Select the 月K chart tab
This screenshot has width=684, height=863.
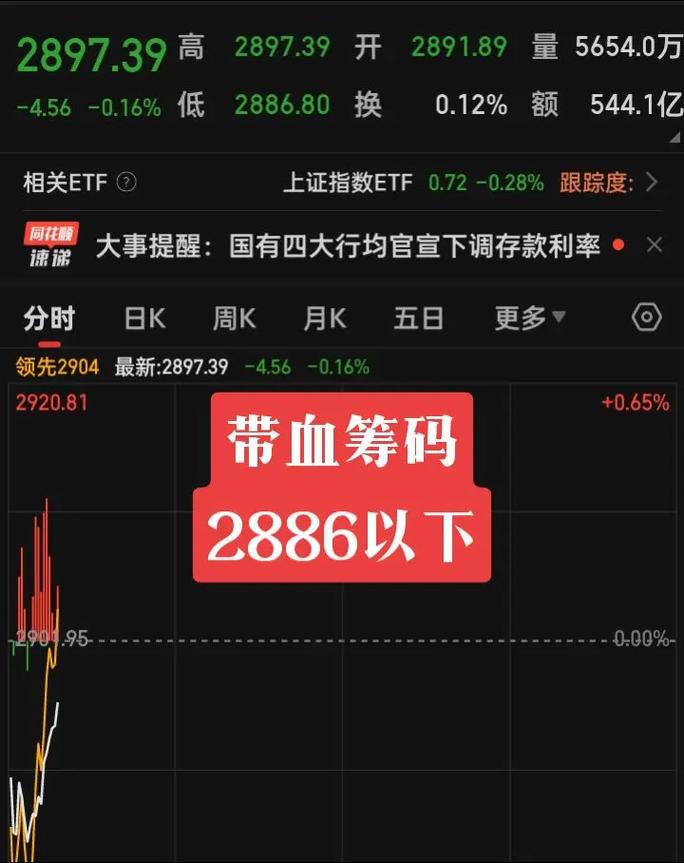pyautogui.click(x=324, y=318)
